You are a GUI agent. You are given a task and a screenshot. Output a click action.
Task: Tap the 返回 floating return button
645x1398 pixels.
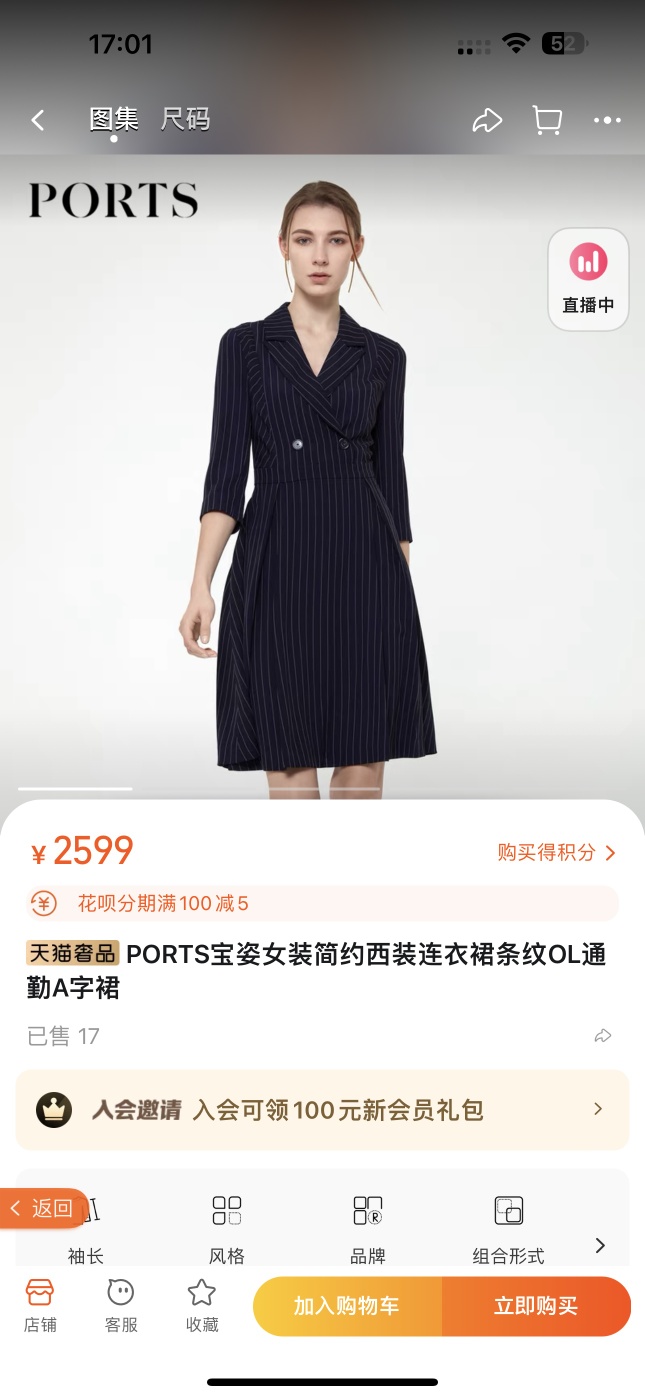click(x=43, y=1208)
